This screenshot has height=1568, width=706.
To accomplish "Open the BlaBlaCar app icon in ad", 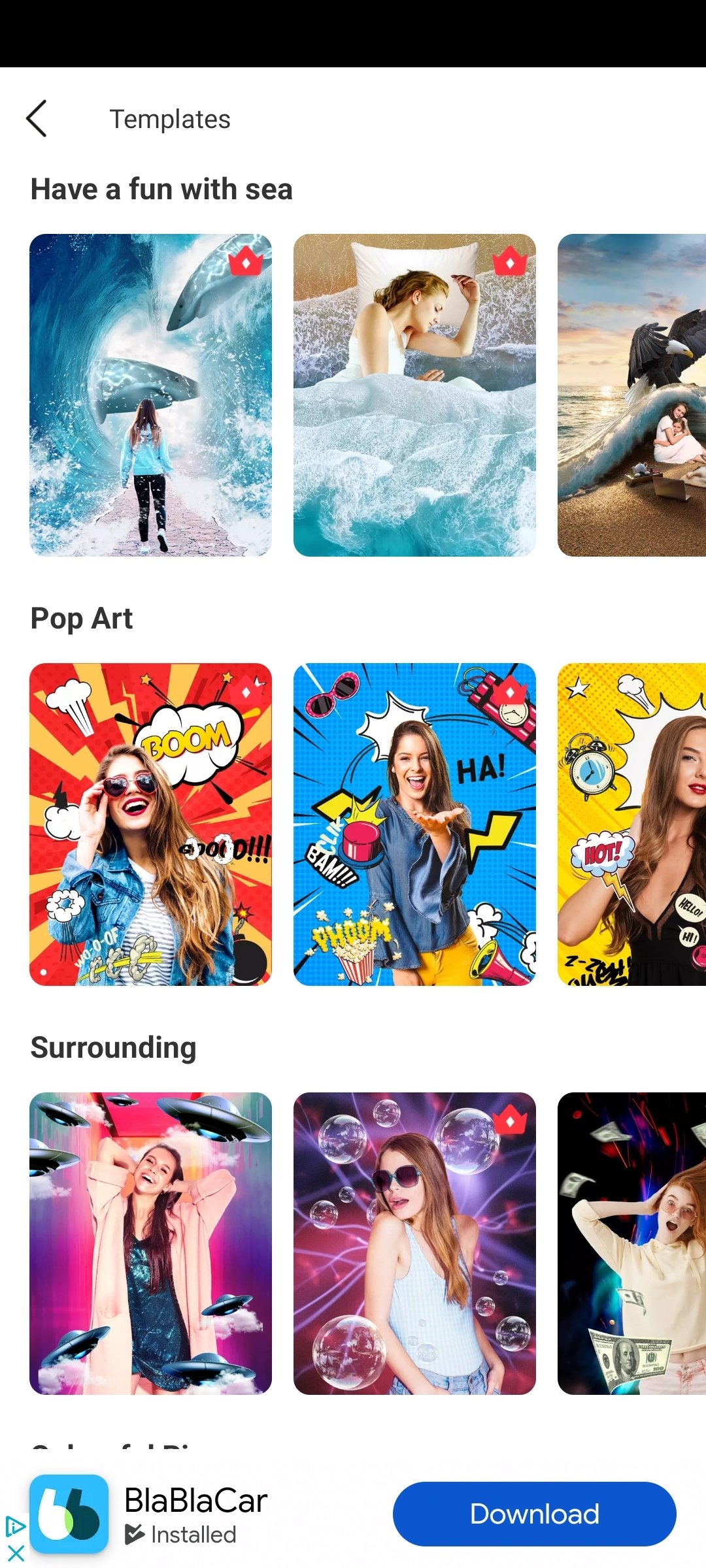I will [x=69, y=1514].
